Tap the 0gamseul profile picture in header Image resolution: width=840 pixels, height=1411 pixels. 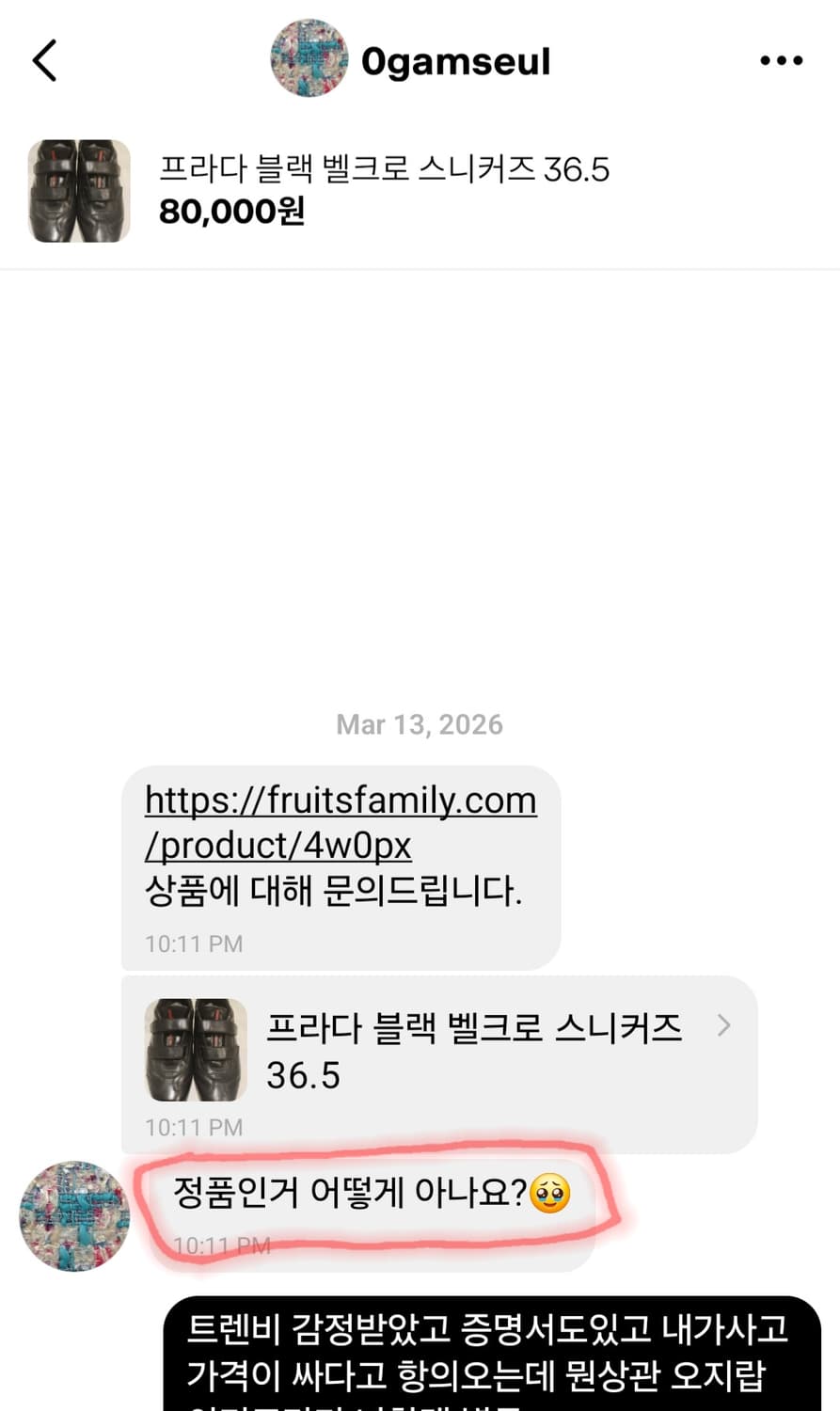[x=309, y=59]
